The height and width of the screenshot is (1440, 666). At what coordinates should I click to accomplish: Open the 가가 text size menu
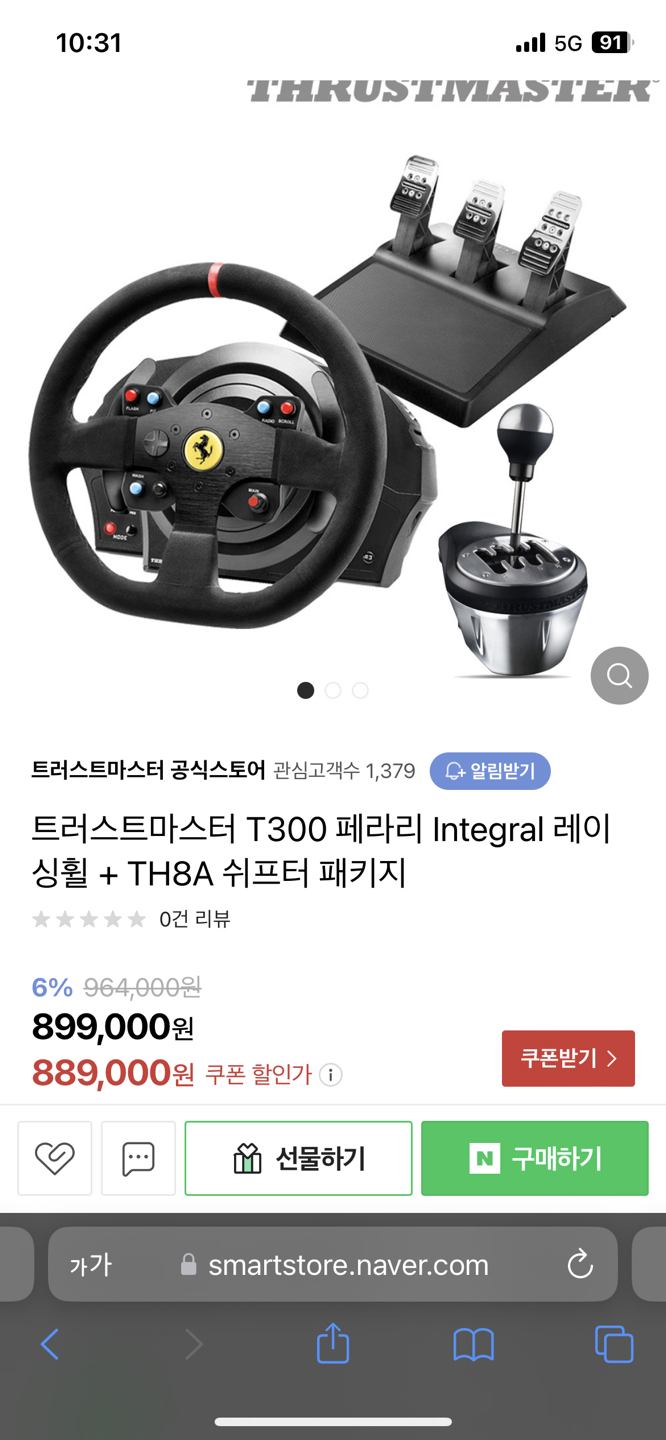[90, 1265]
